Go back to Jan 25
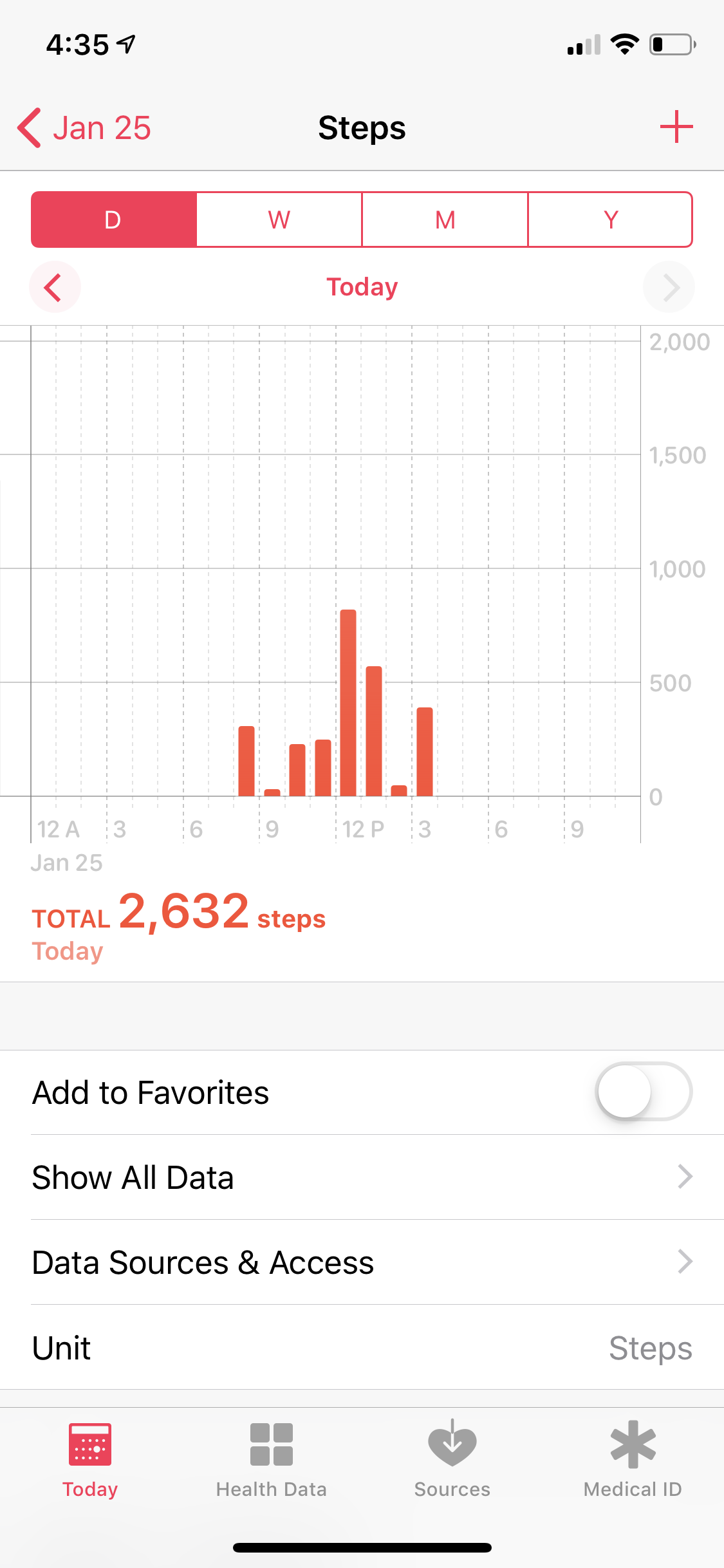This screenshot has width=724, height=1568. (84, 127)
